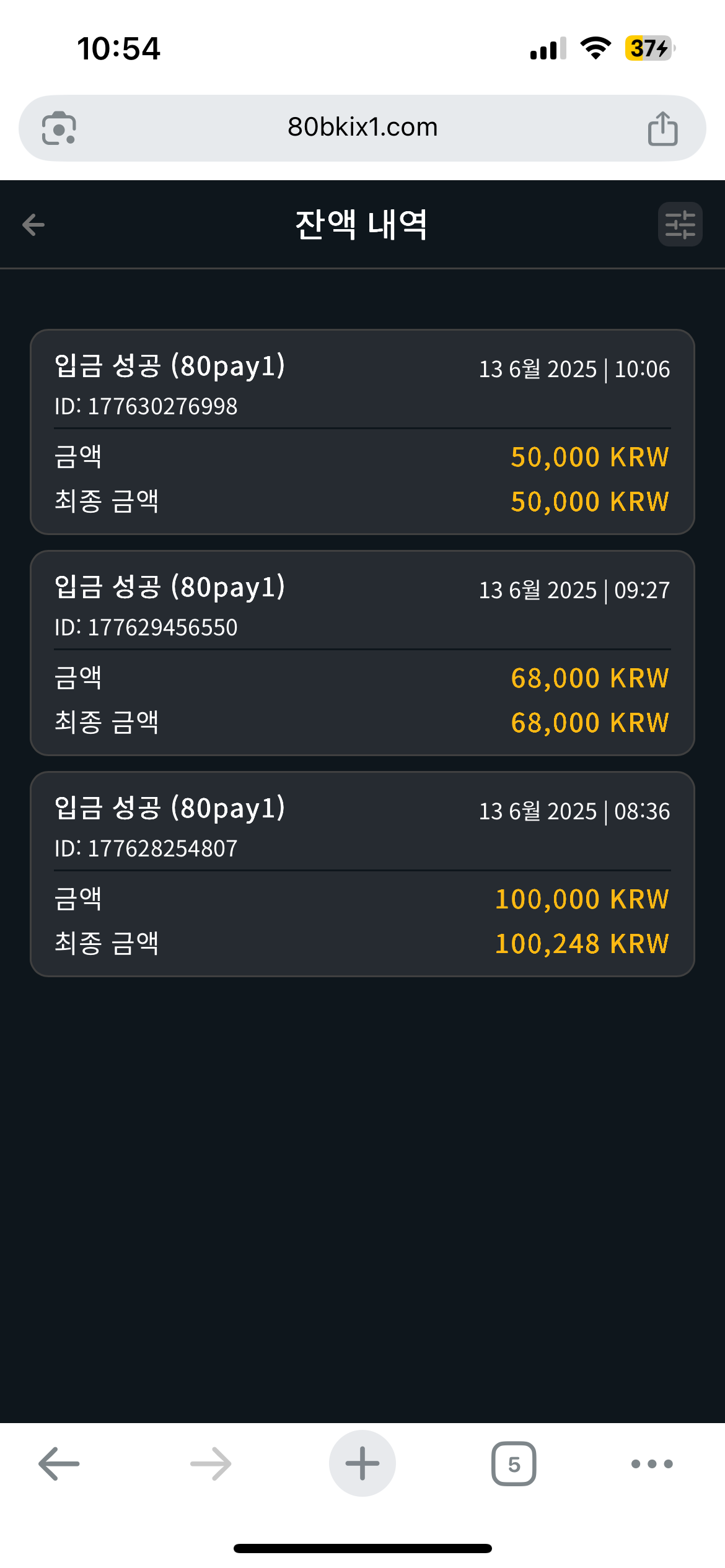The width and height of the screenshot is (725, 1568).
Task: Tap the 80bkix1.com address bar
Action: pyautogui.click(x=362, y=128)
